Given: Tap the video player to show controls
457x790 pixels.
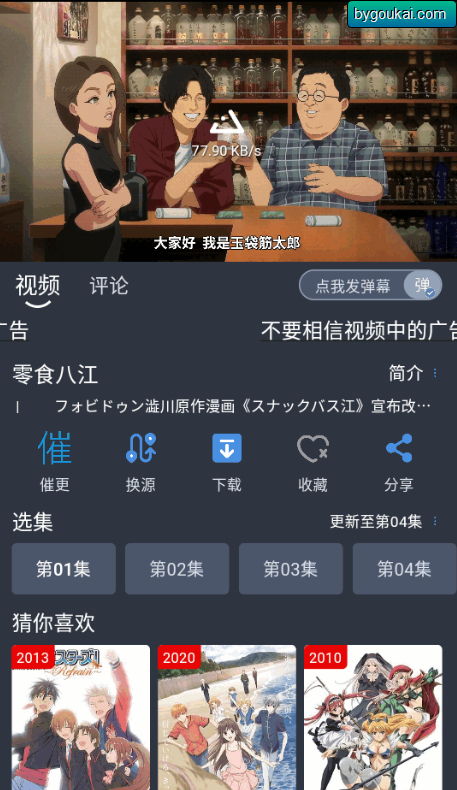Looking at the screenshot, I should click(x=228, y=131).
